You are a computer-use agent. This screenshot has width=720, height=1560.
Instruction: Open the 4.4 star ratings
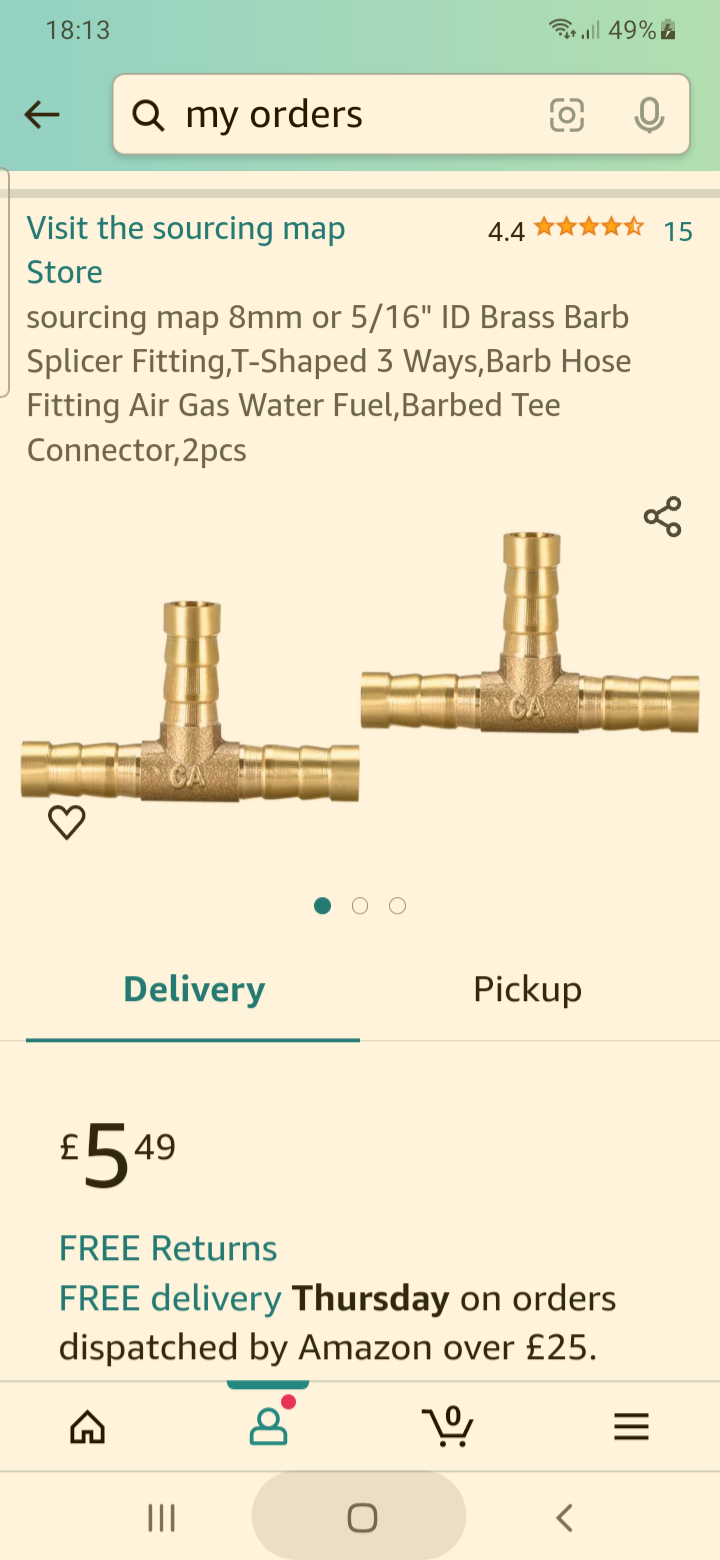pos(590,230)
